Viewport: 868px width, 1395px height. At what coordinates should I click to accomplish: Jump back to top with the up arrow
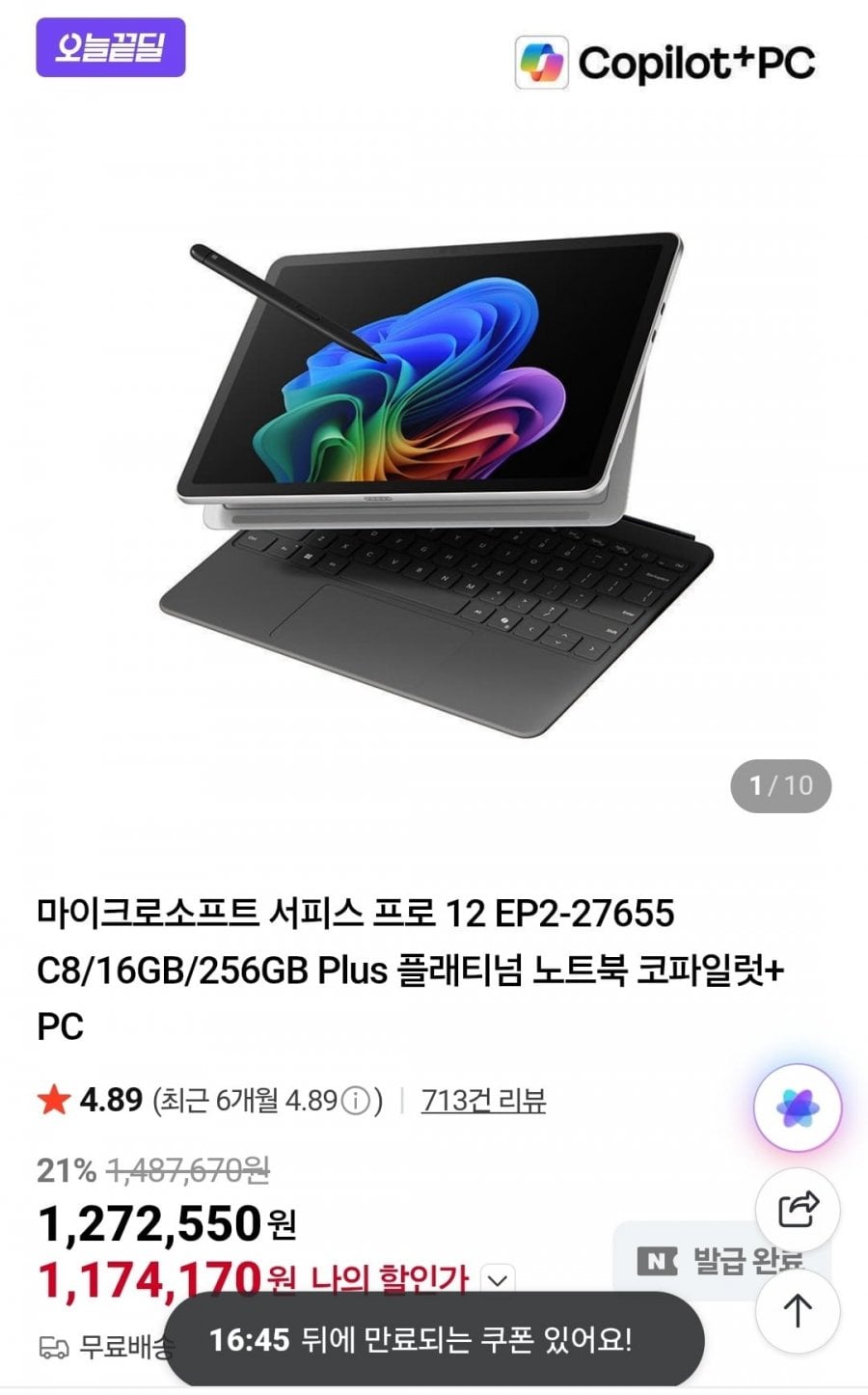pos(798,1311)
